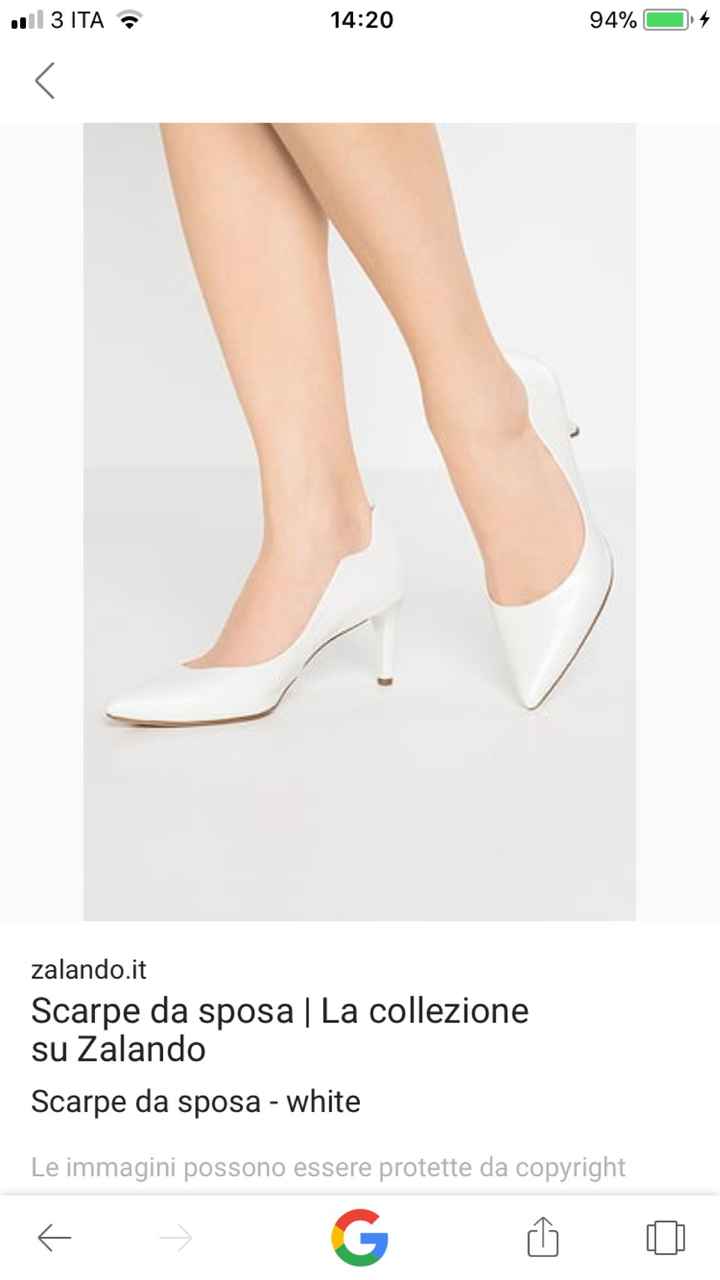Open 'Scarpe da sposa | La collezione su Zalando'

(280, 1030)
